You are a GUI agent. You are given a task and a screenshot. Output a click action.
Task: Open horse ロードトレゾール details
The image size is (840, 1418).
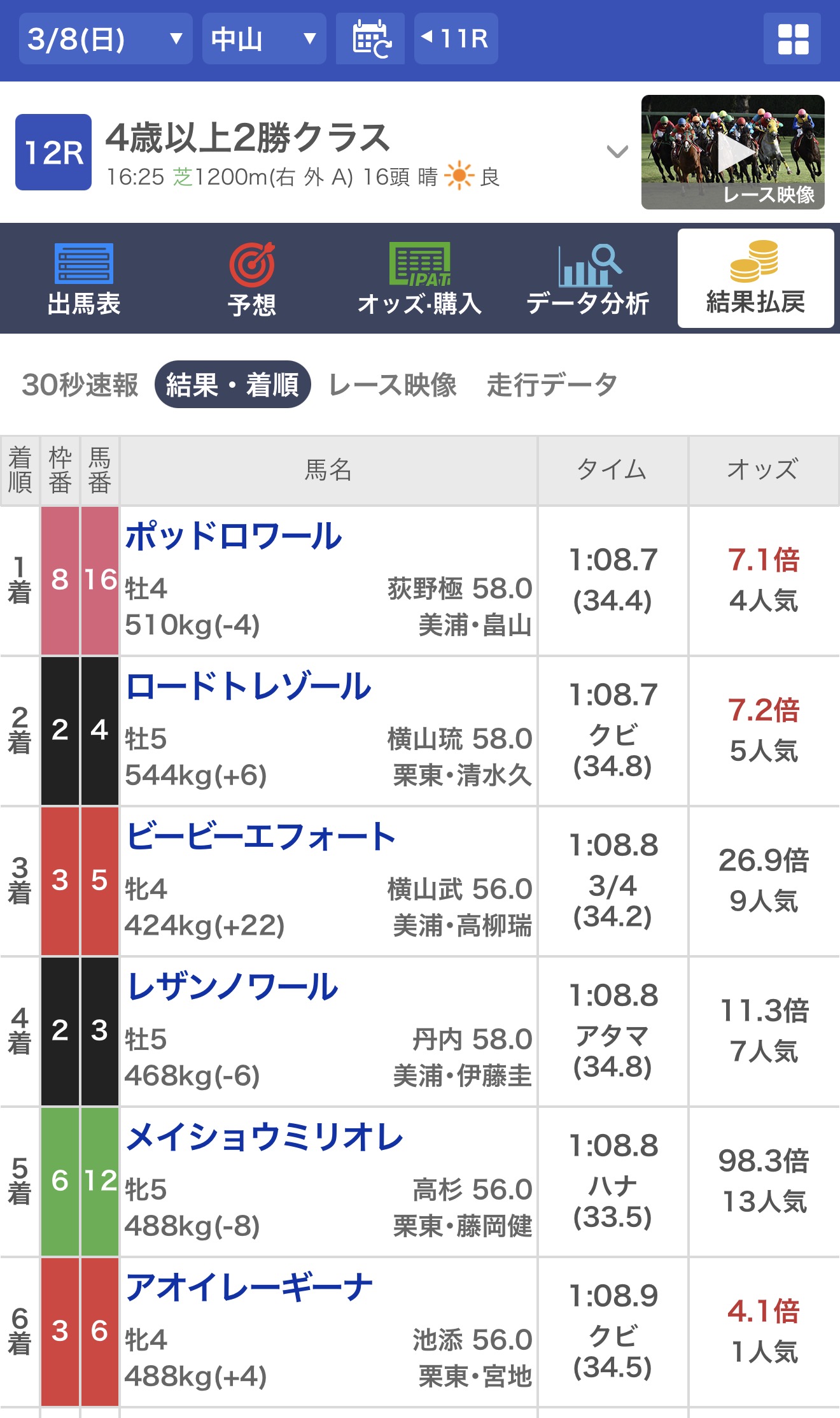pyautogui.click(x=248, y=686)
